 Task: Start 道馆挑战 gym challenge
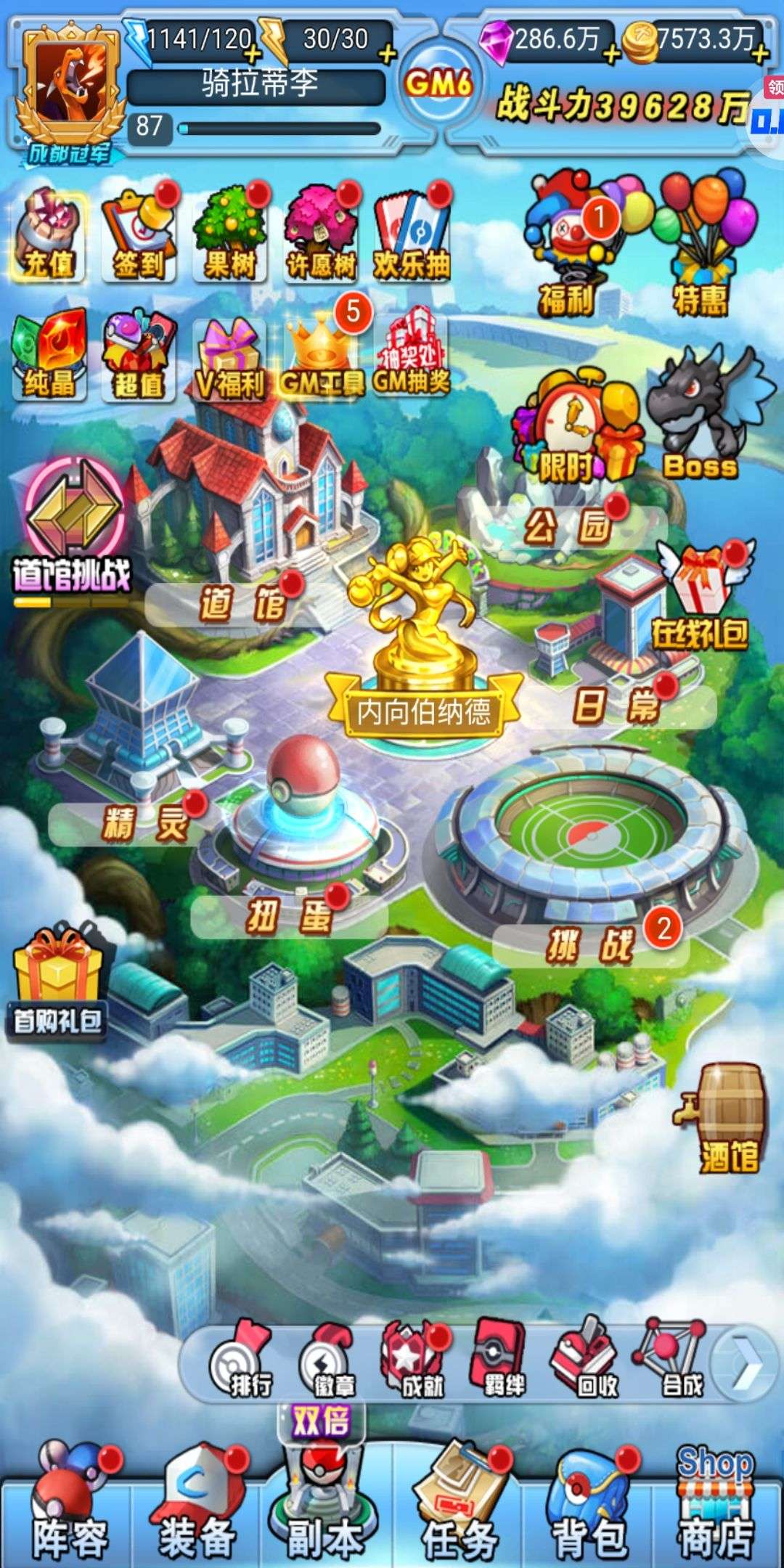coord(73,530)
